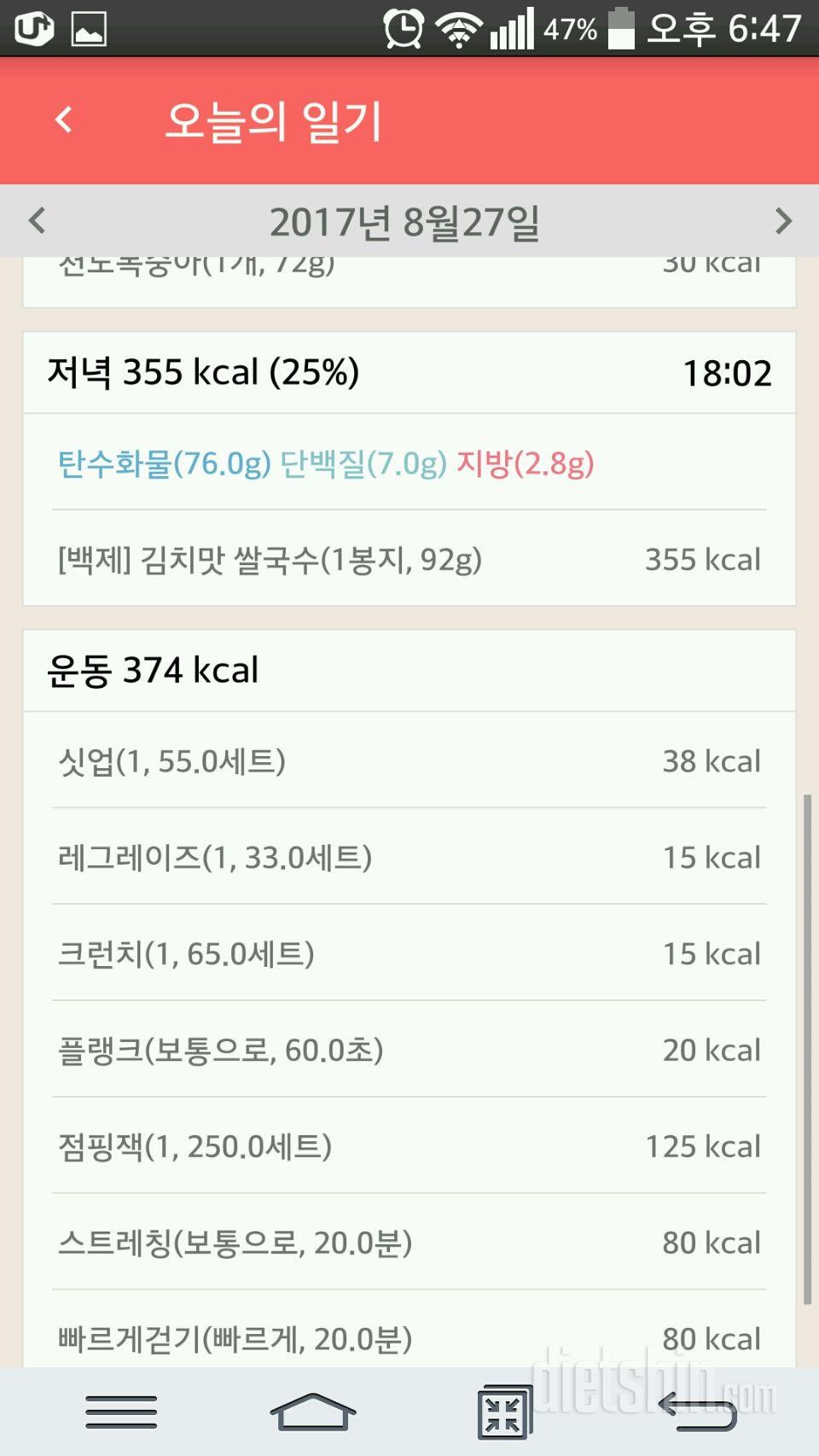This screenshot has height=1456, width=819.
Task: Open the system menu button
Action: (x=121, y=1412)
